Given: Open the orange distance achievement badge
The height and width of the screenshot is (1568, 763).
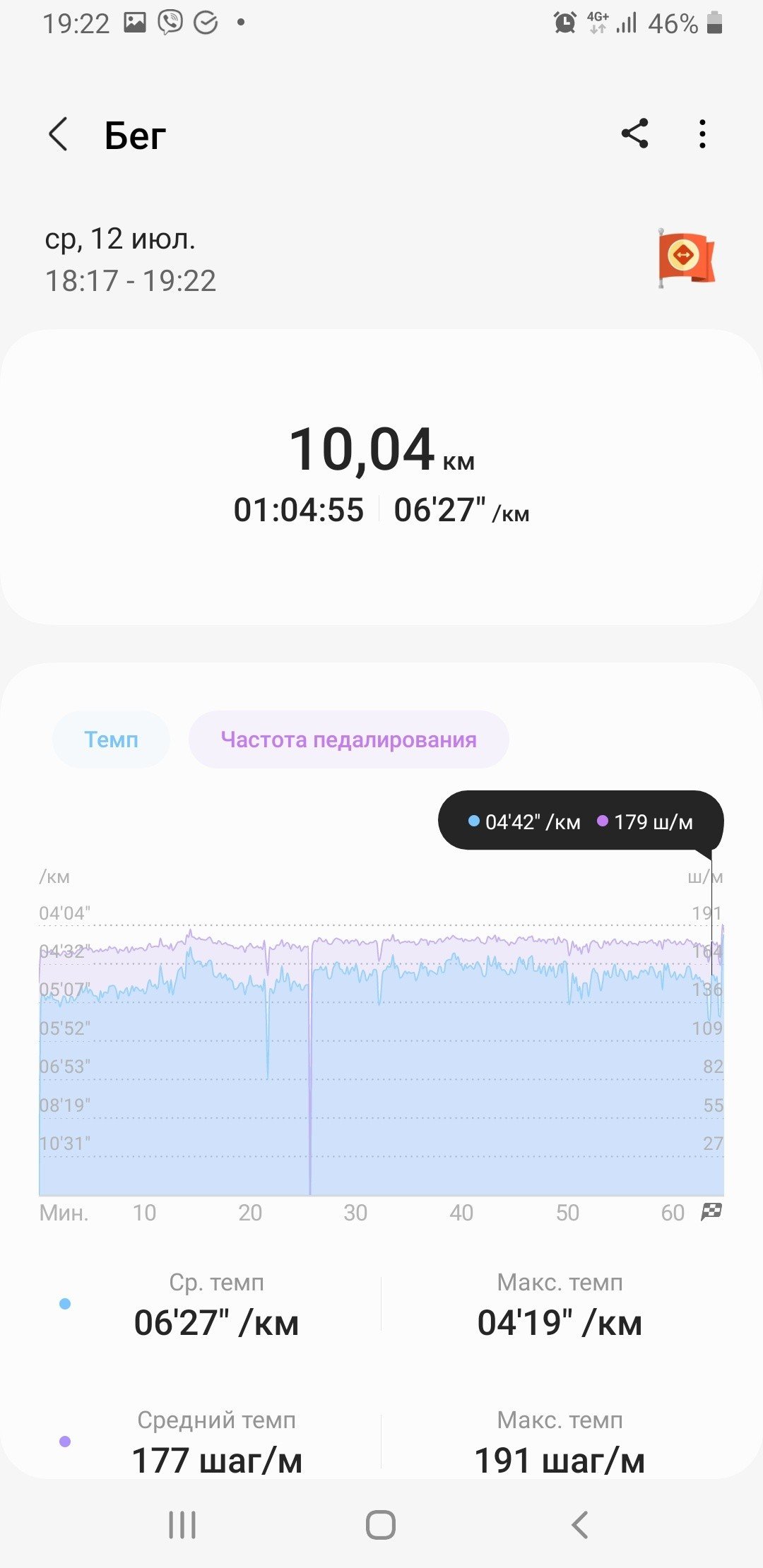Looking at the screenshot, I should [x=685, y=257].
